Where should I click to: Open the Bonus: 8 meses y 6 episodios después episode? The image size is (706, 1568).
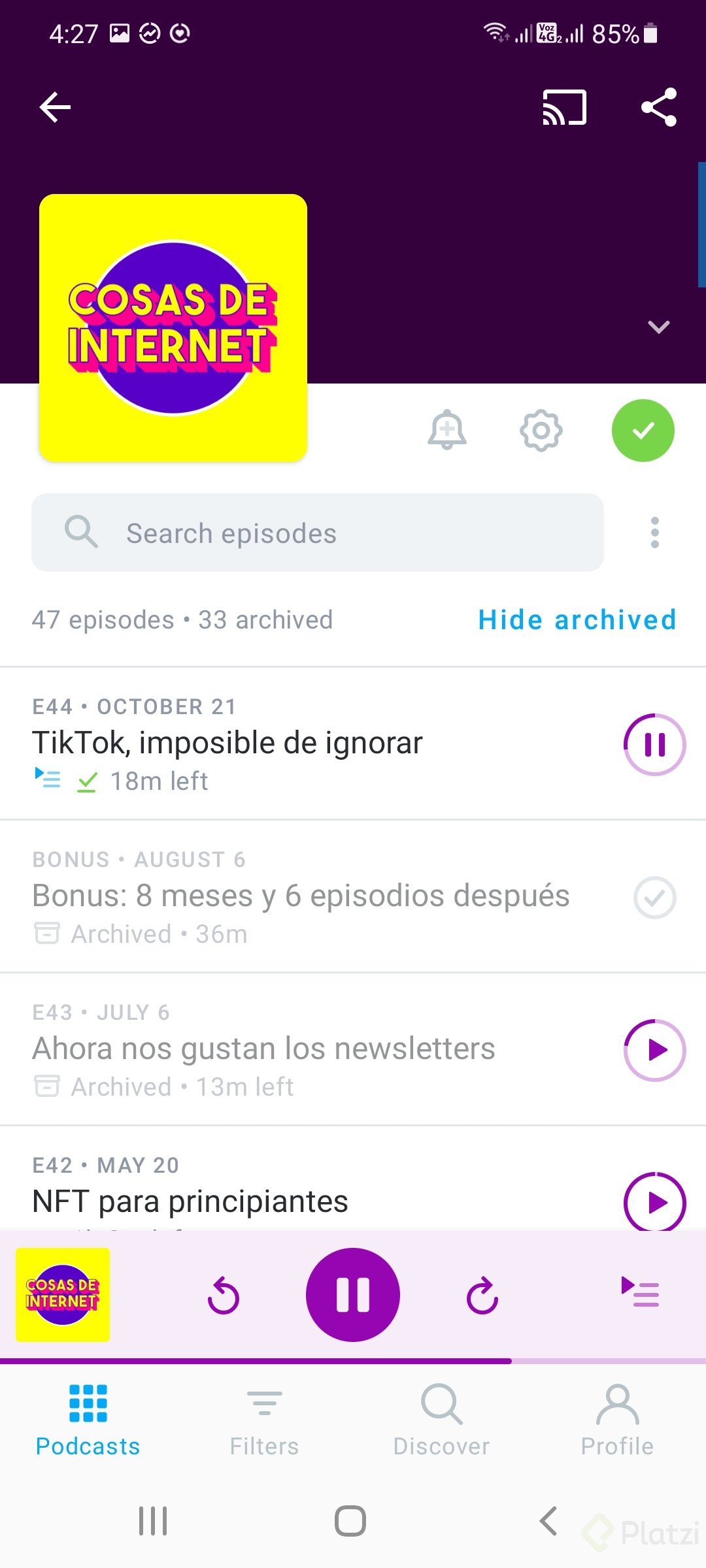[301, 896]
